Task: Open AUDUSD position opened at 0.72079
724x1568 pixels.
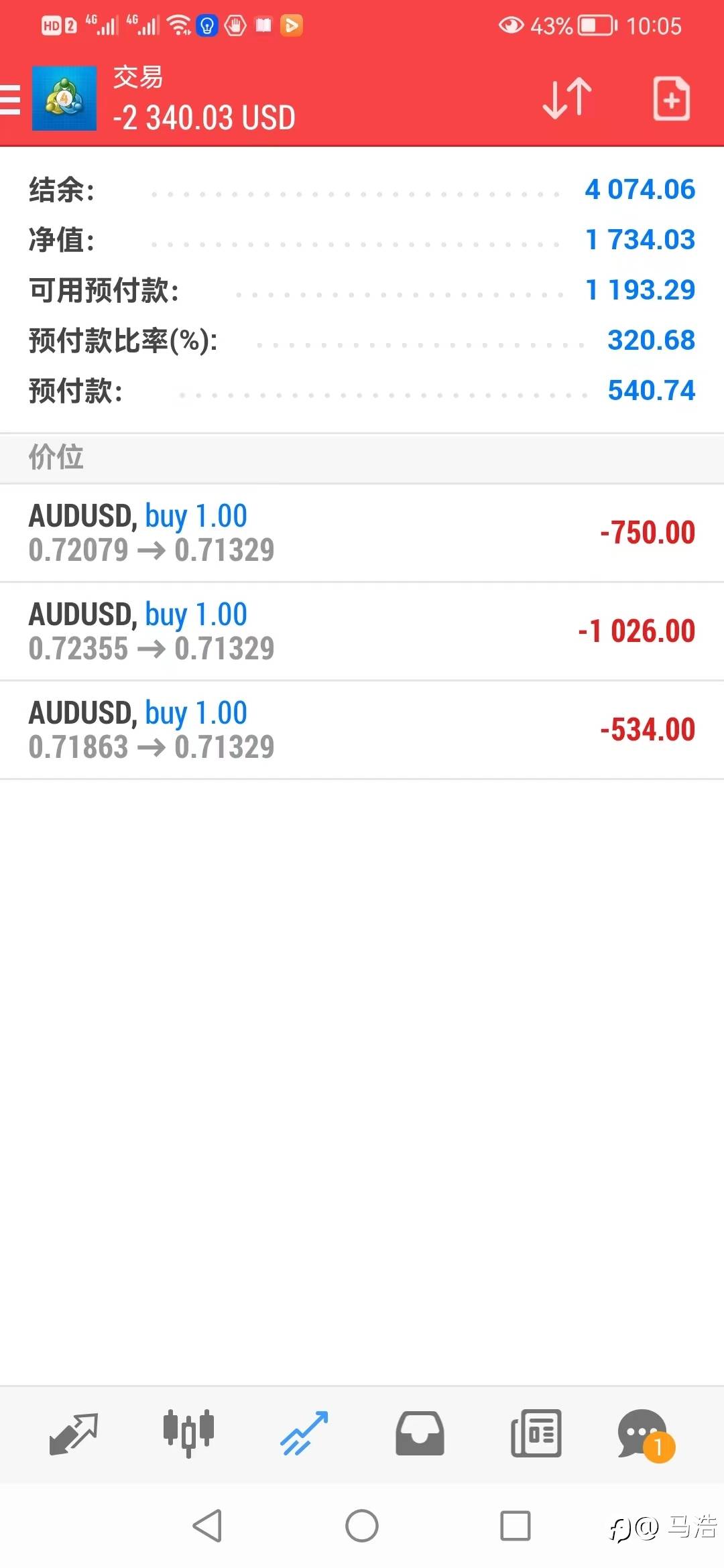Action: [362, 533]
